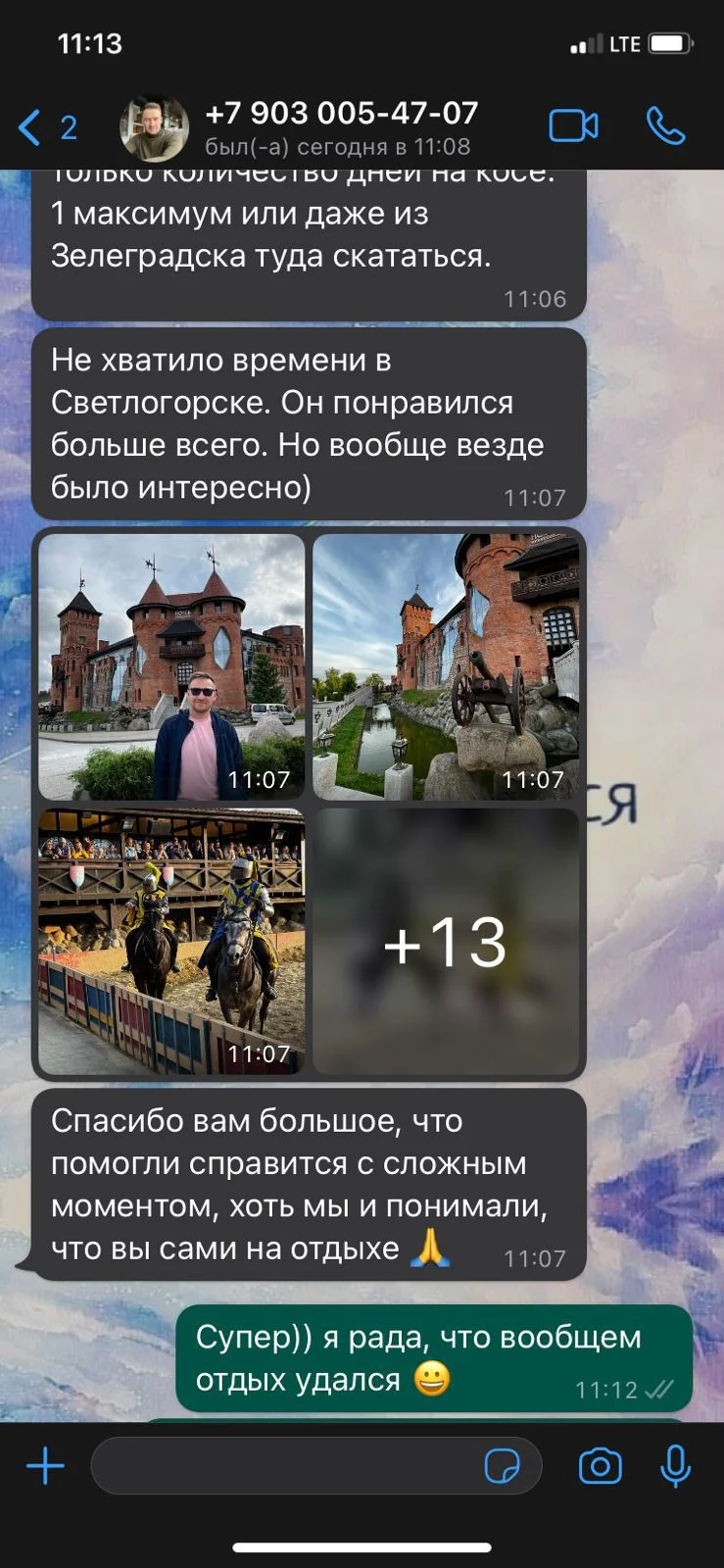724x1568 pixels.
Task: Open contact info for +7 903 005-47-07
Action: [x=339, y=126]
